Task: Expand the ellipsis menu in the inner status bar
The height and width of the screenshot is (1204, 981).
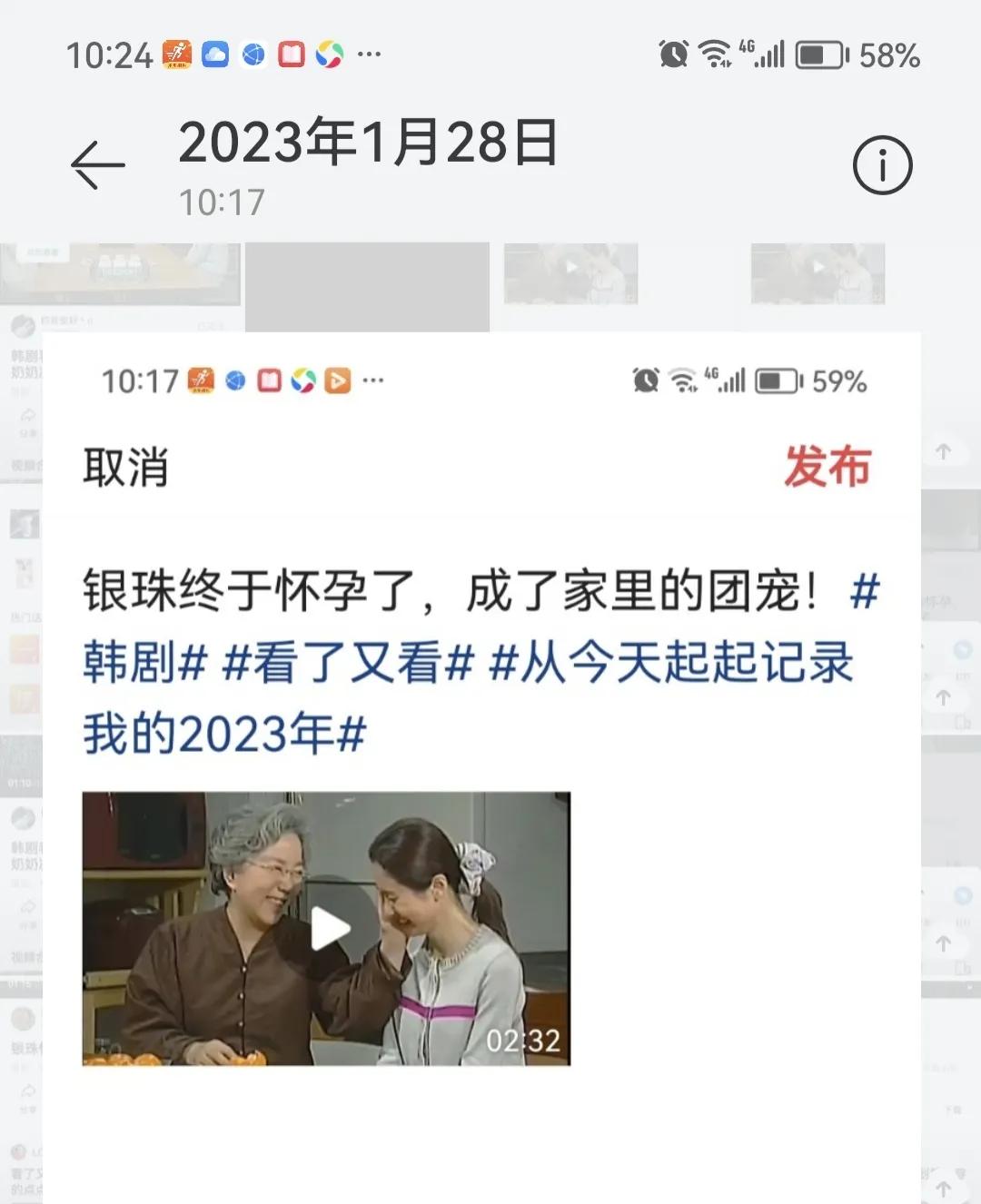Action: 372,381
